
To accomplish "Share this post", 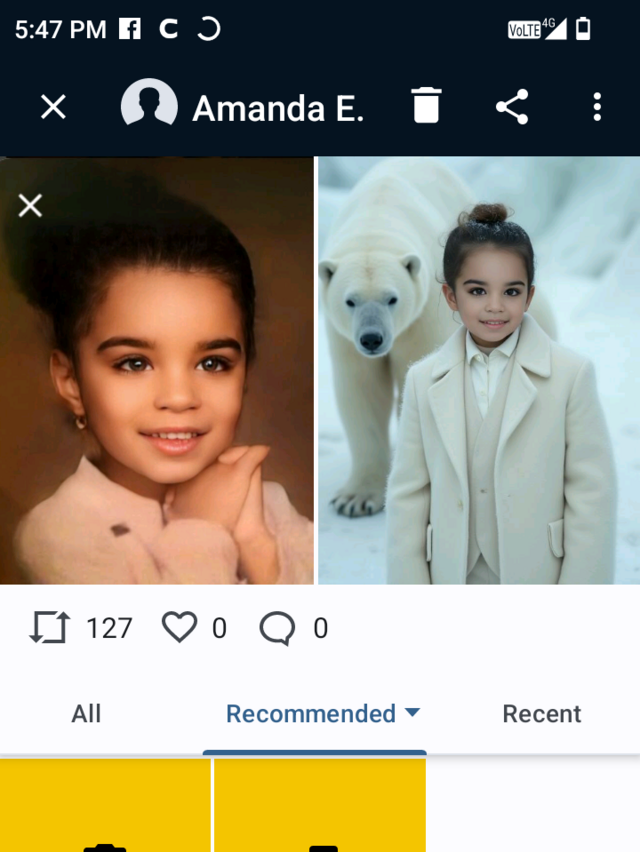I will click(512, 107).
